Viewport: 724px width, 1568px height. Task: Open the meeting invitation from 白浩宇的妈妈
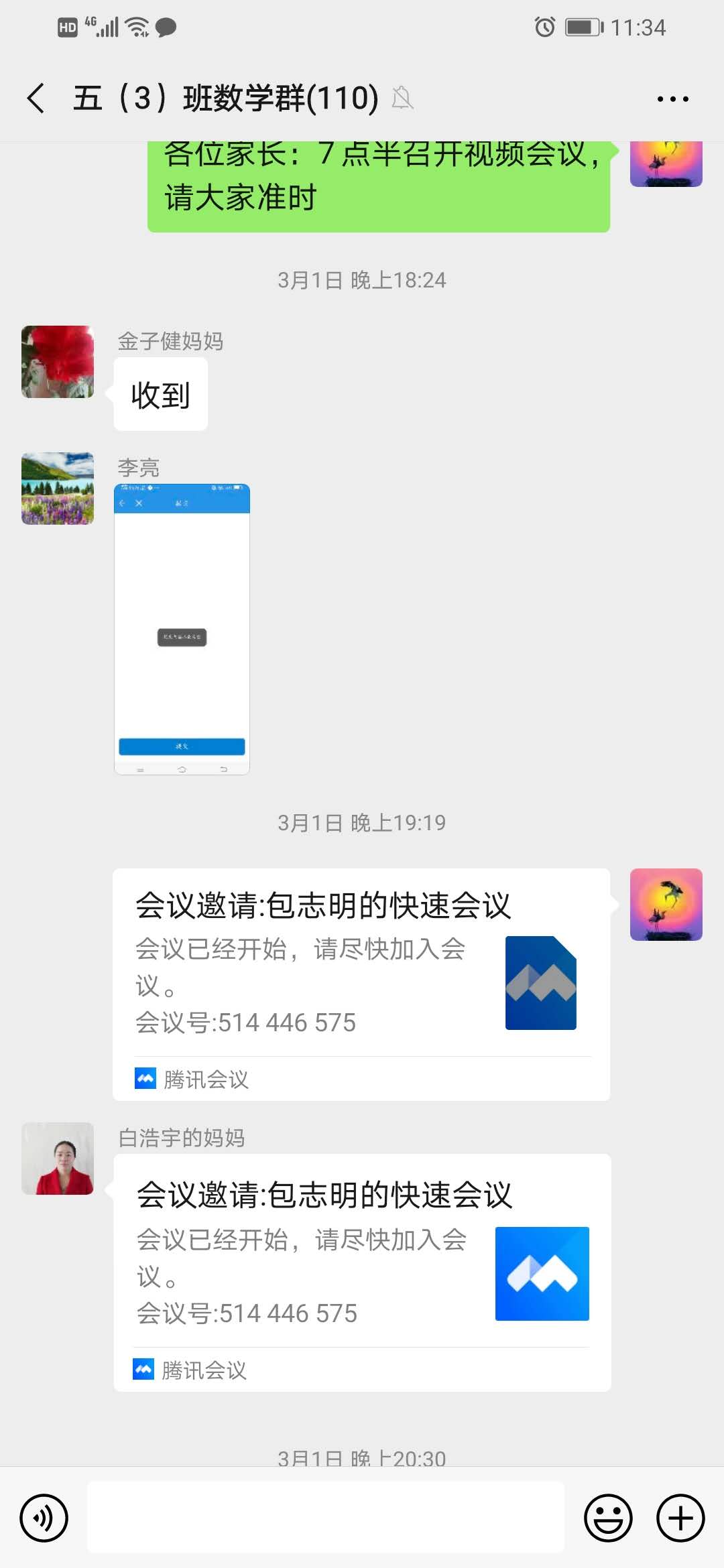[x=362, y=1272]
